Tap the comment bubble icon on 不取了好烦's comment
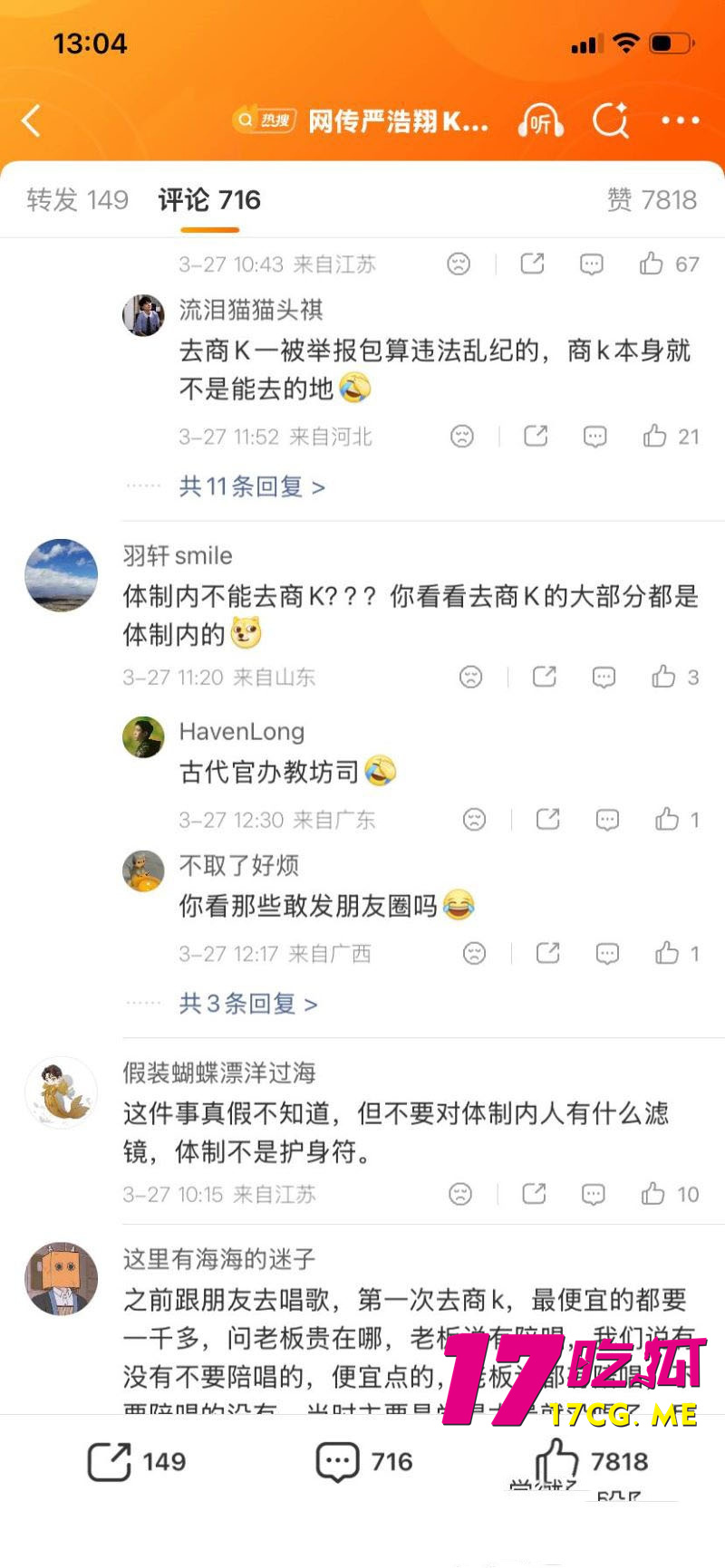 coord(607,953)
